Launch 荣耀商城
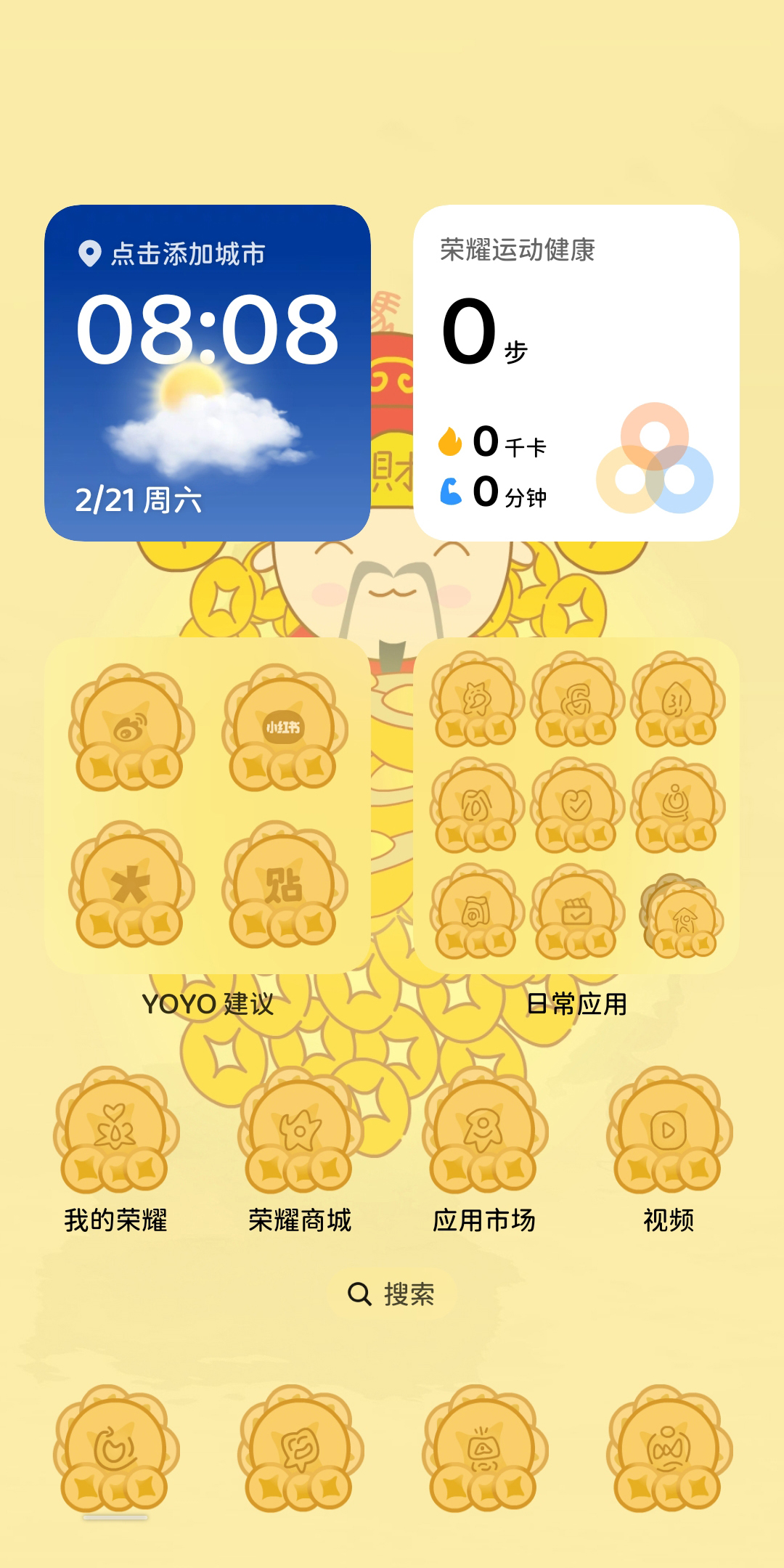This screenshot has width=784, height=1568. 300,1130
